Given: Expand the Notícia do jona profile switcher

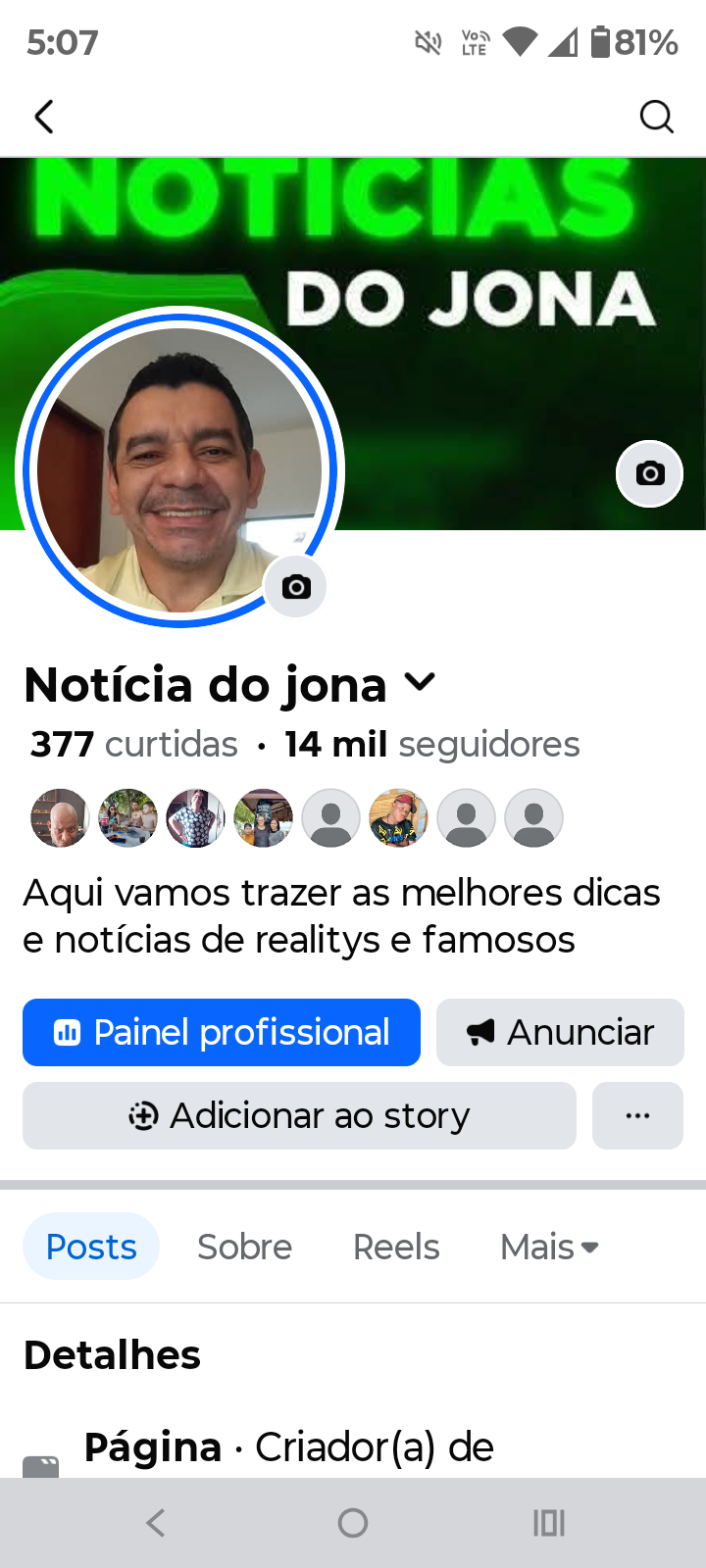Looking at the screenshot, I should tap(420, 682).
